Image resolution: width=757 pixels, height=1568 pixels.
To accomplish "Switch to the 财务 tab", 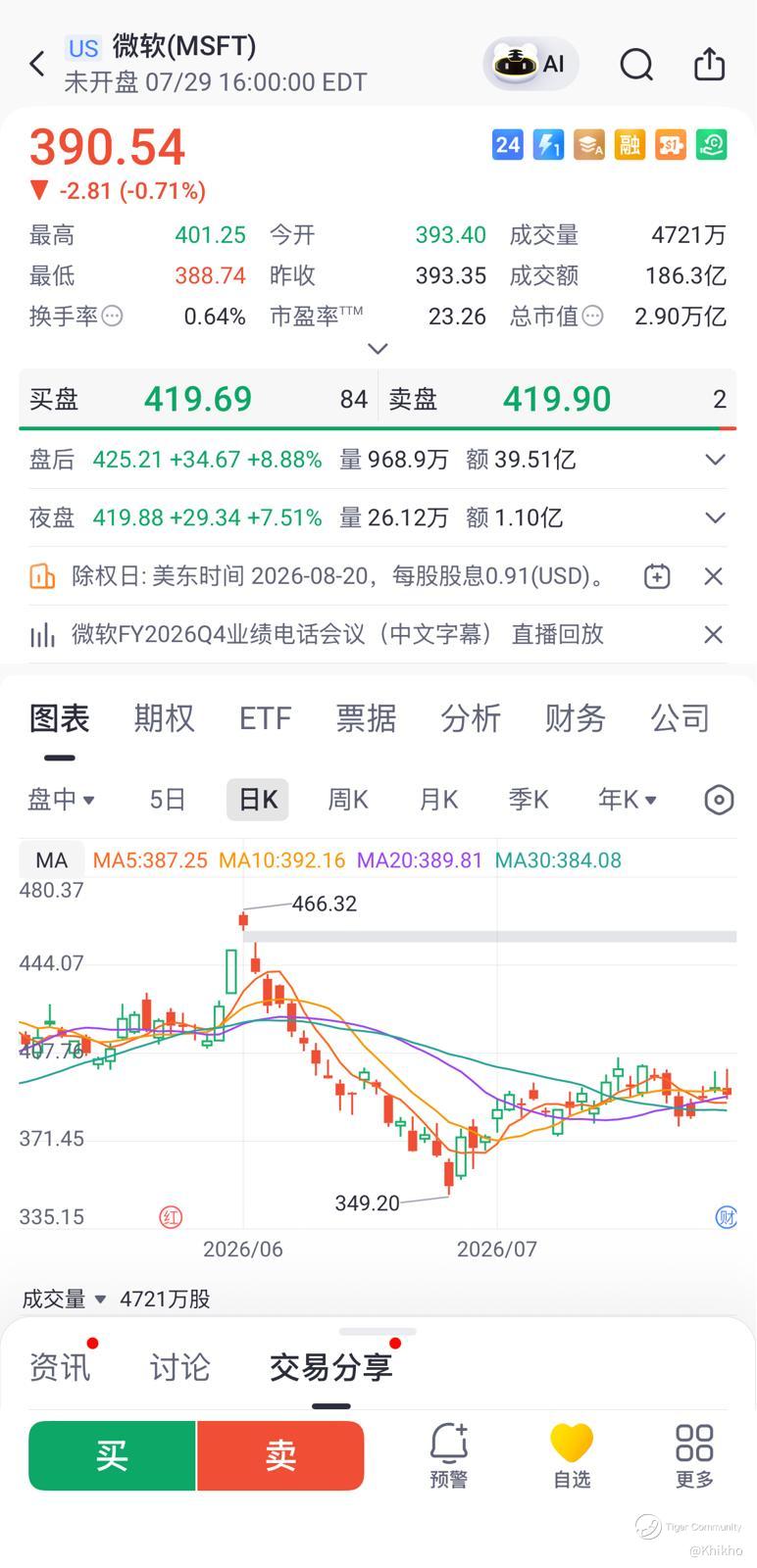I will pos(575,718).
